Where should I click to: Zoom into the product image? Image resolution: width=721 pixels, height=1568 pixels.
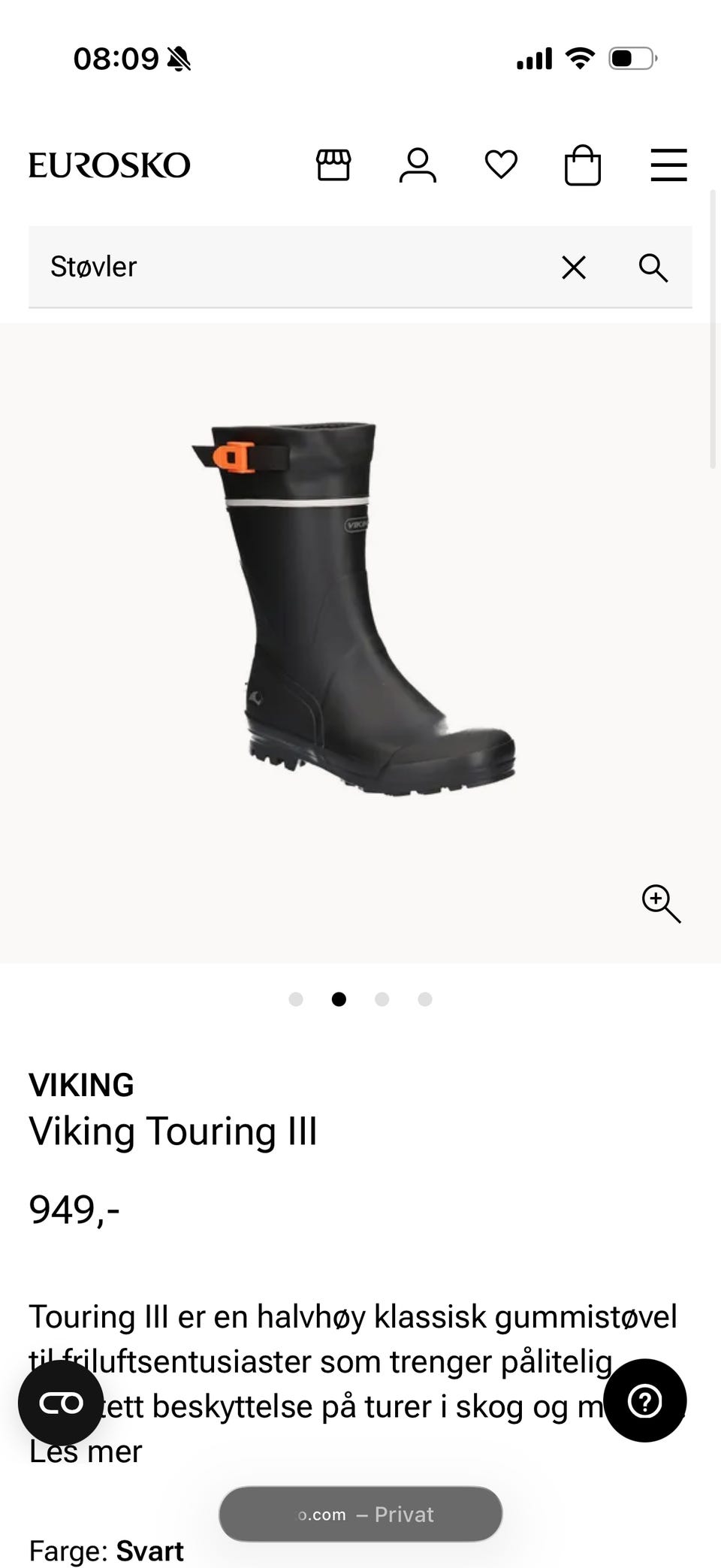coord(661,904)
